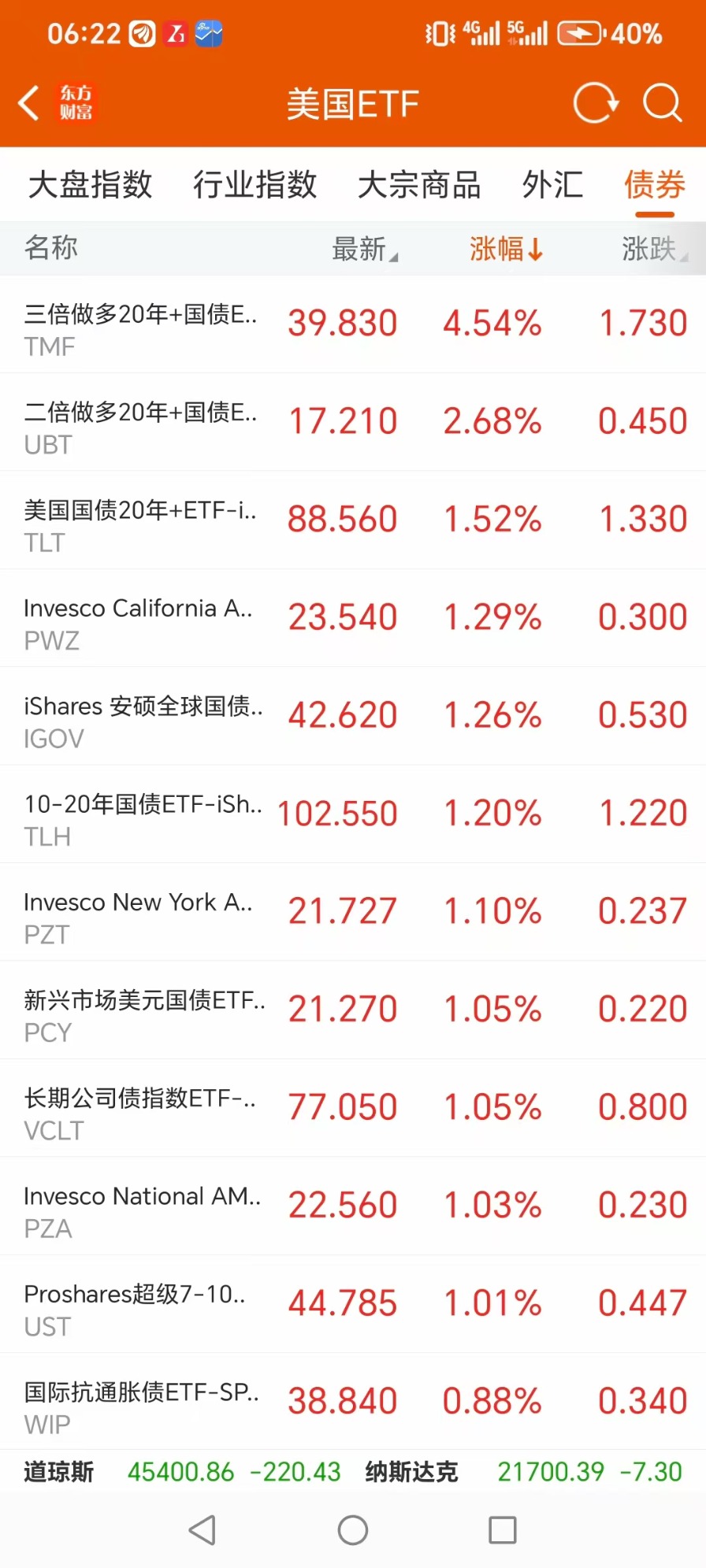This screenshot has width=706, height=1568.
Task: Open the TLH 10-20年国债ETF row
Action: [353, 814]
